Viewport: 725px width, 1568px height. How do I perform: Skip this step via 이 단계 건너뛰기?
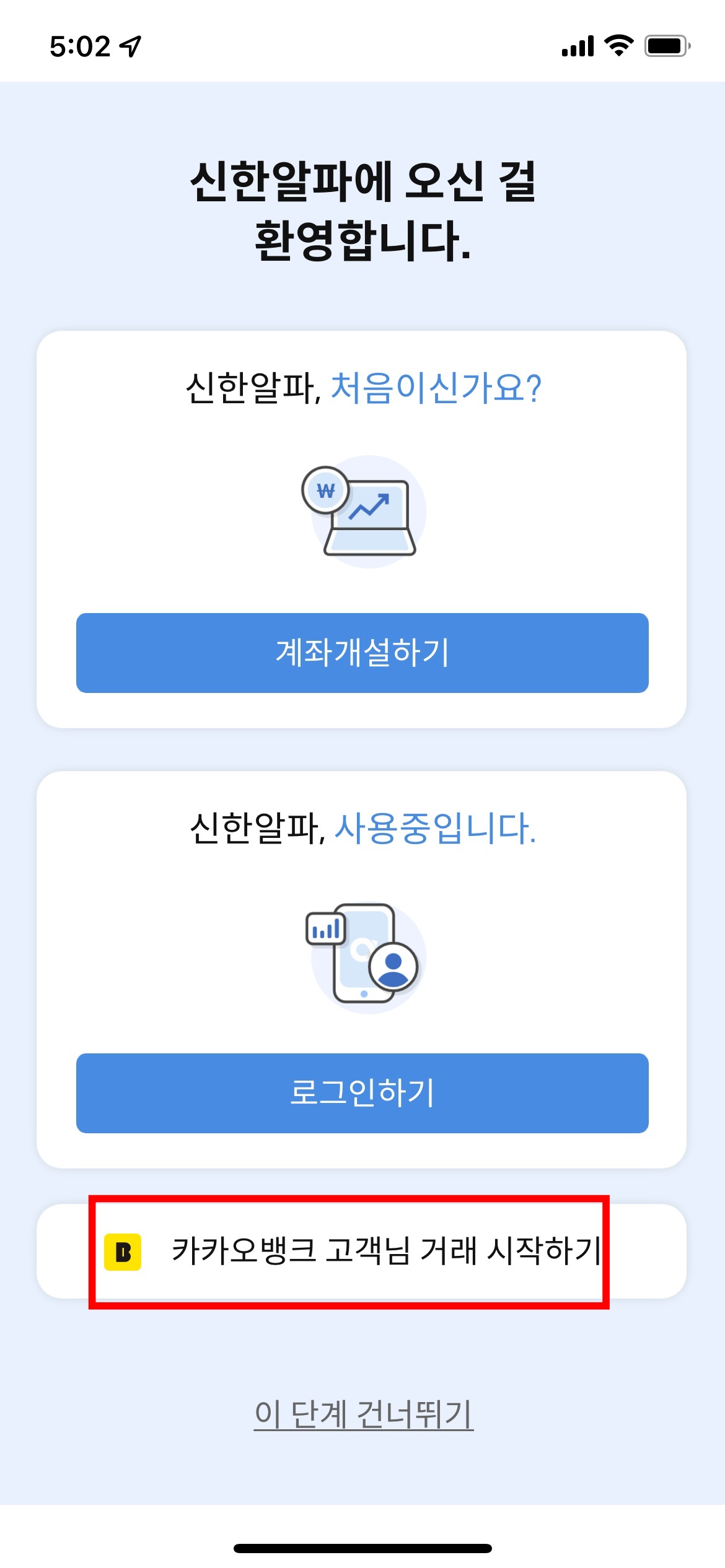(x=363, y=1414)
